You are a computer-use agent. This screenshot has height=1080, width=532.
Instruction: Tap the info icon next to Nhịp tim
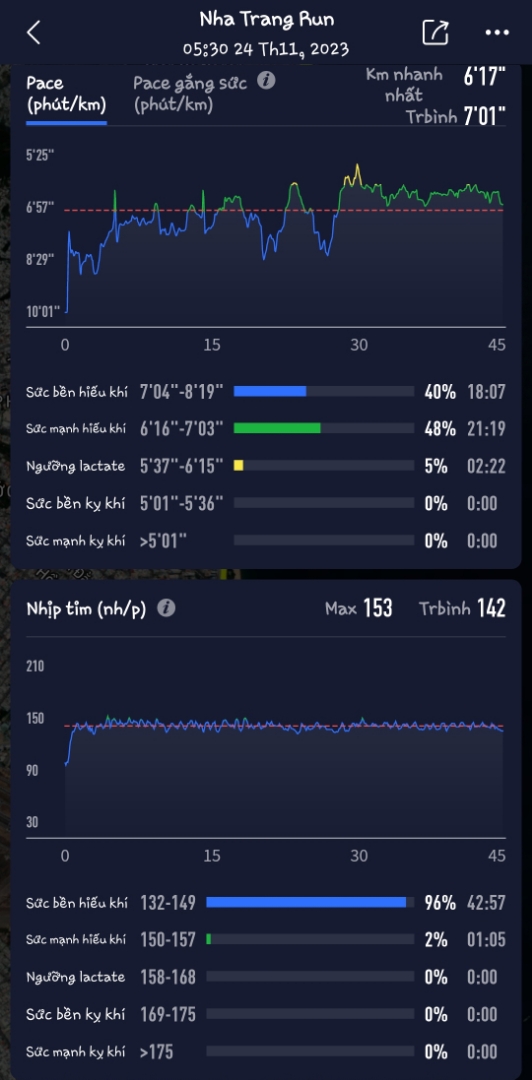pos(166,609)
